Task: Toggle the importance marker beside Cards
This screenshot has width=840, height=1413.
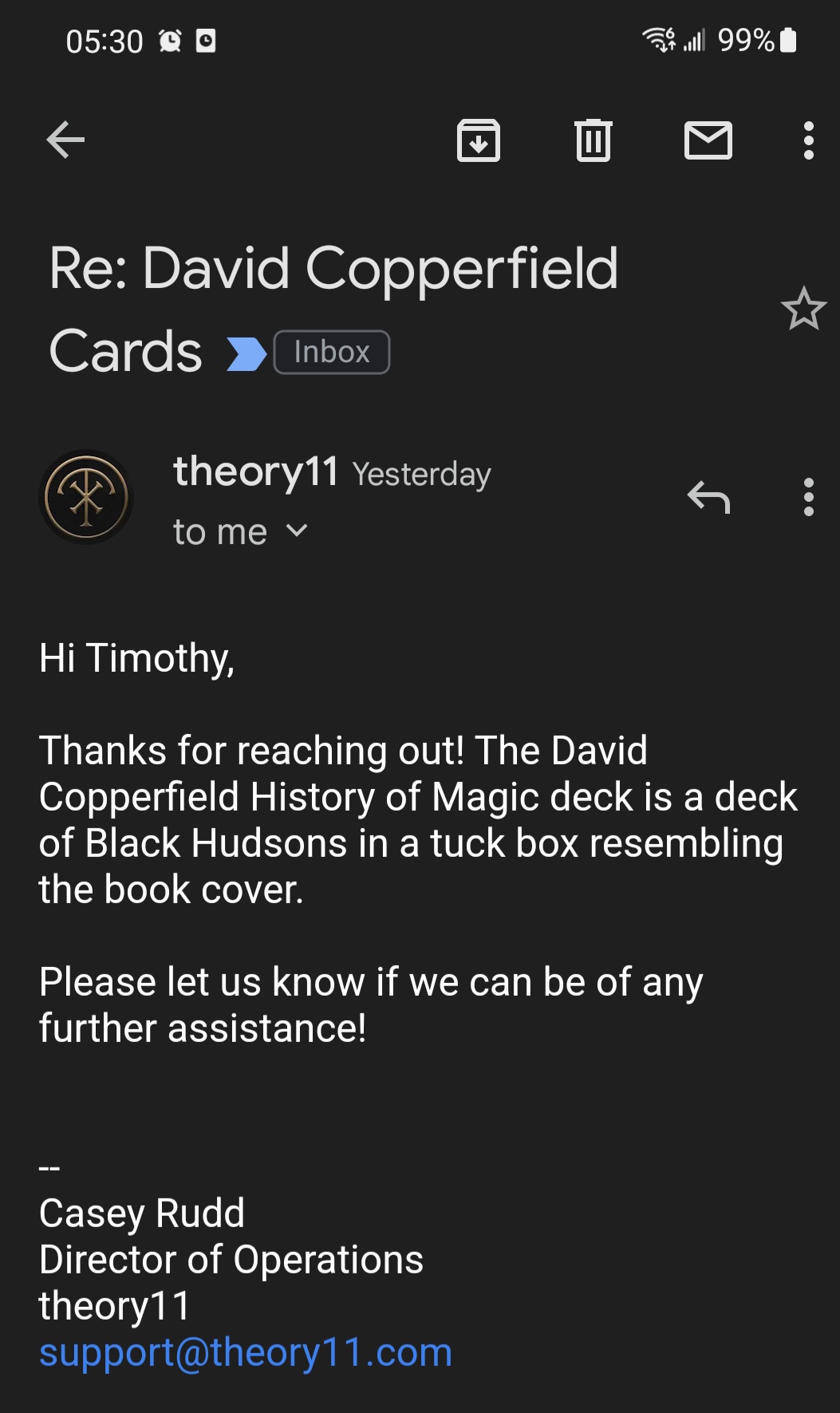Action: pyautogui.click(x=246, y=354)
